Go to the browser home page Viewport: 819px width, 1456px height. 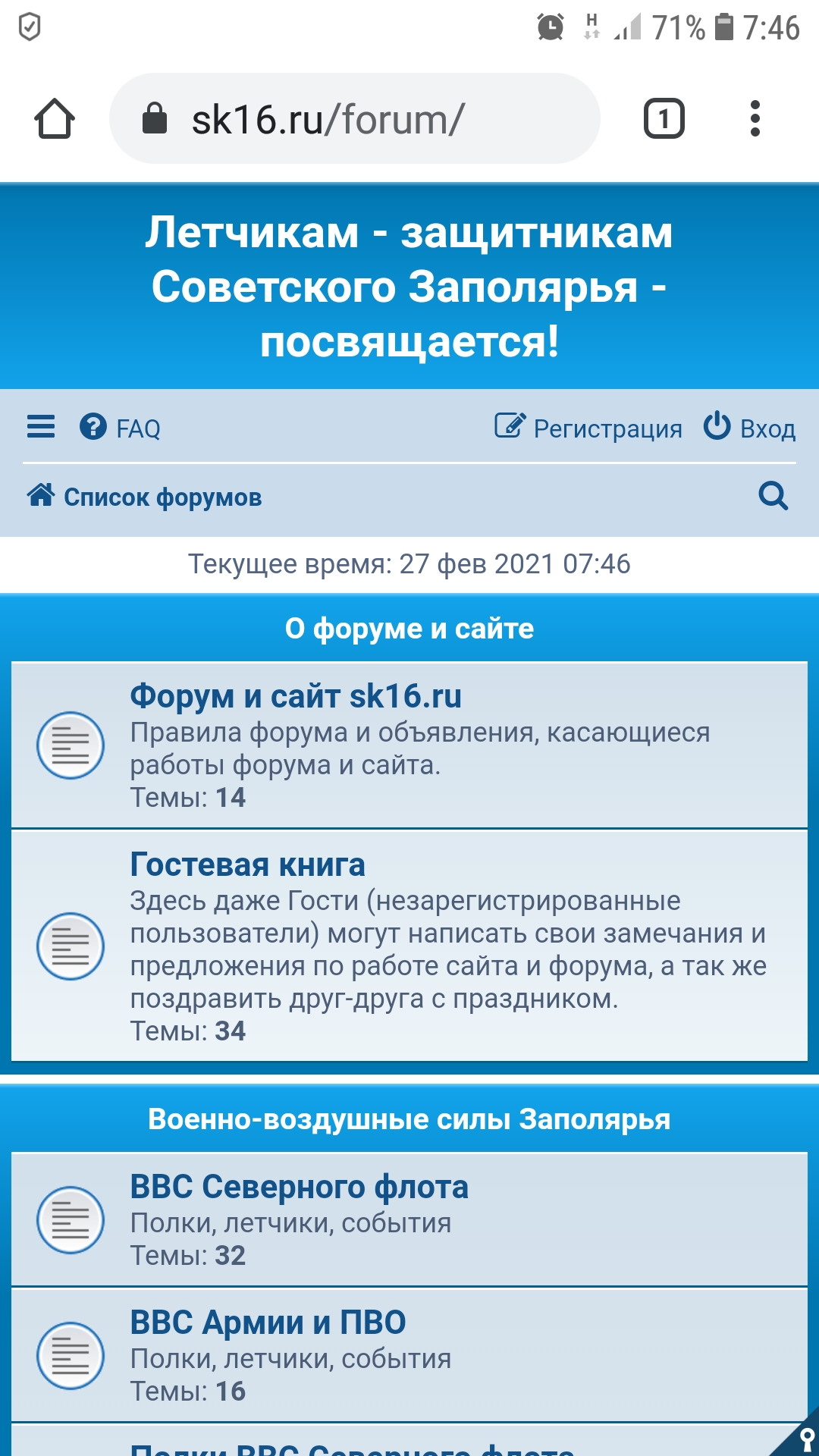[x=55, y=119]
